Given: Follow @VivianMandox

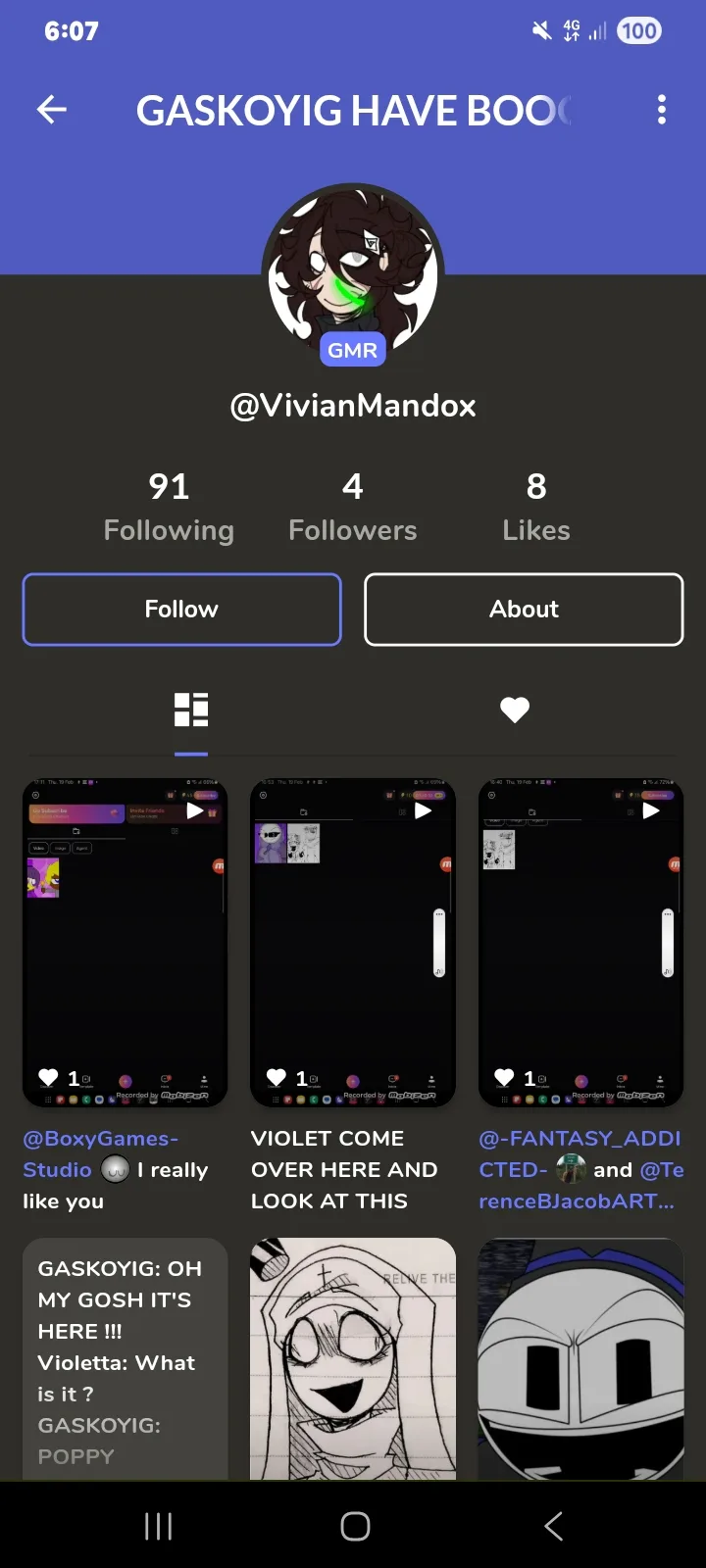Looking at the screenshot, I should (x=181, y=610).
